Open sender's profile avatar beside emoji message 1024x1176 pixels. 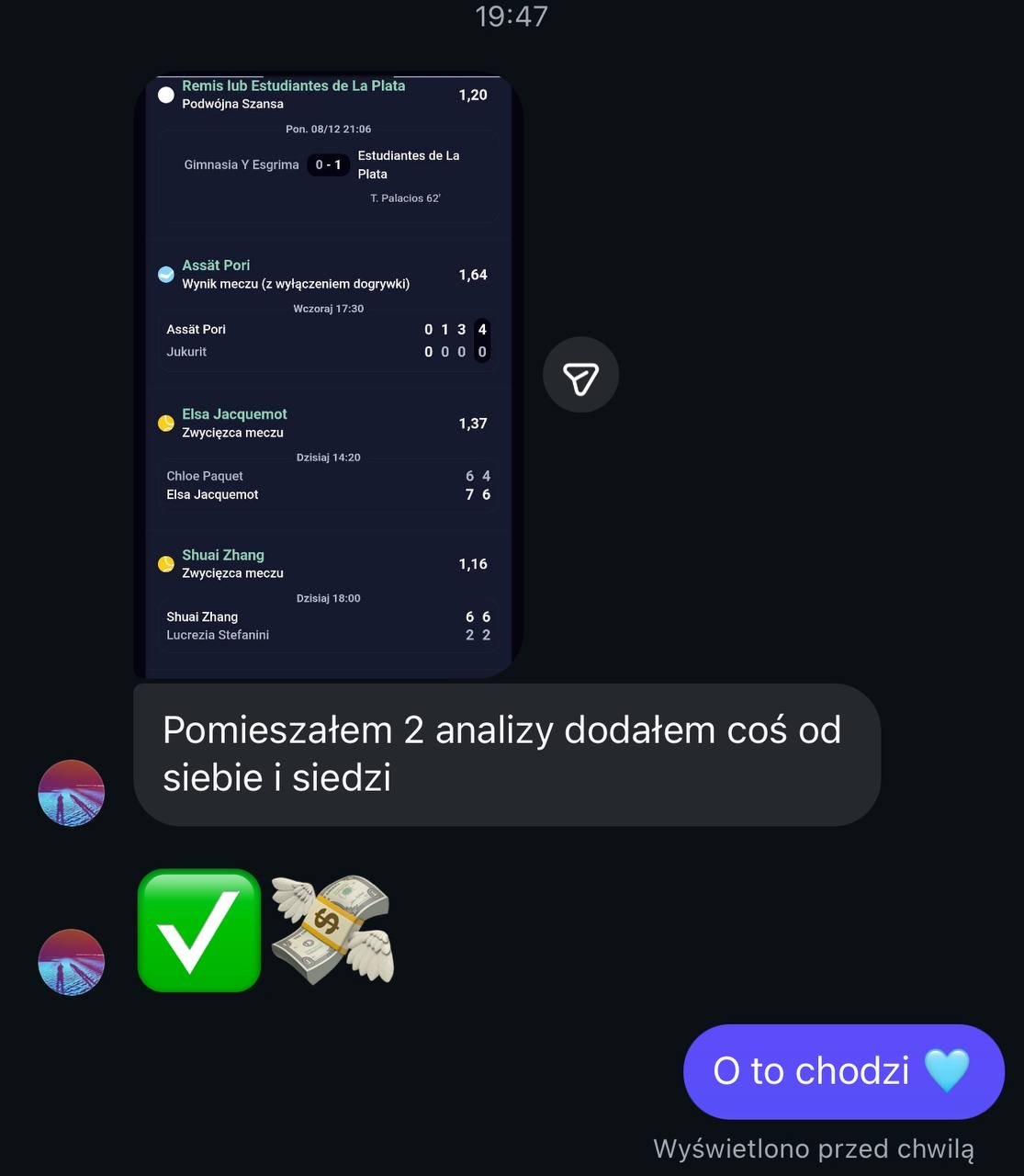tap(71, 962)
